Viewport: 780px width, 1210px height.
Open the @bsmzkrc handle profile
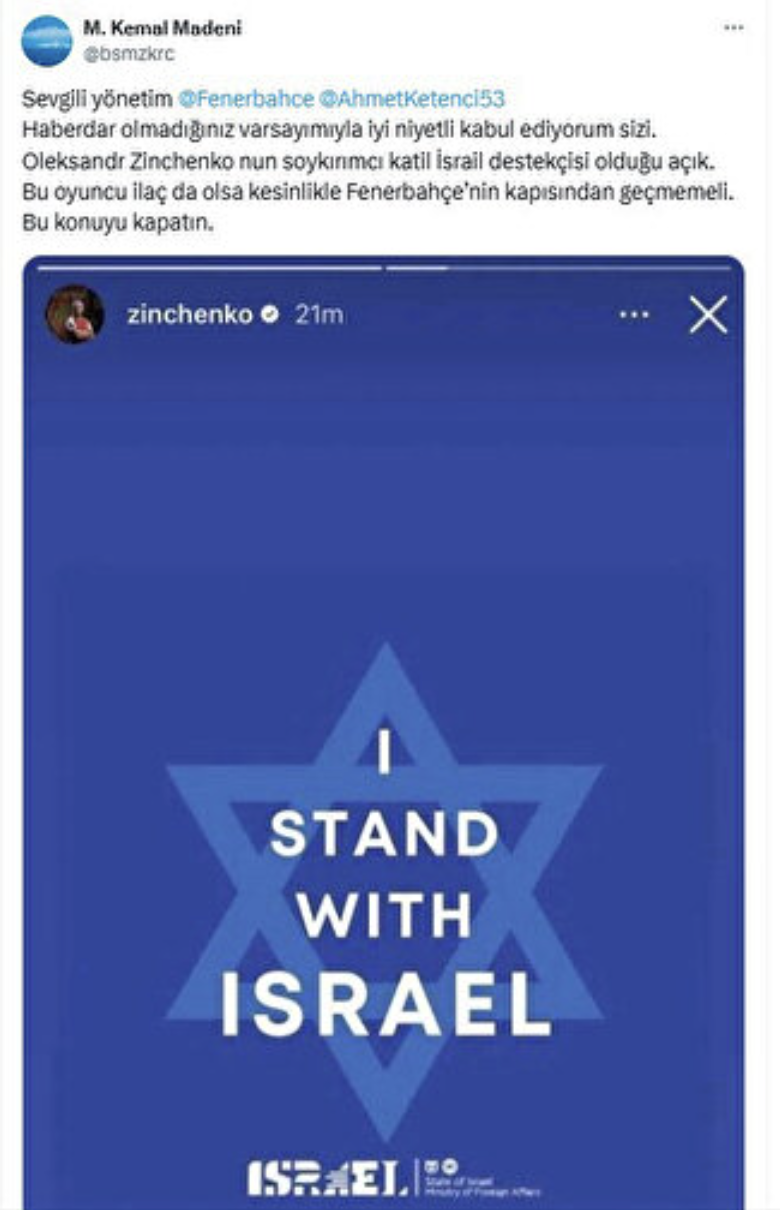[x=129, y=54]
